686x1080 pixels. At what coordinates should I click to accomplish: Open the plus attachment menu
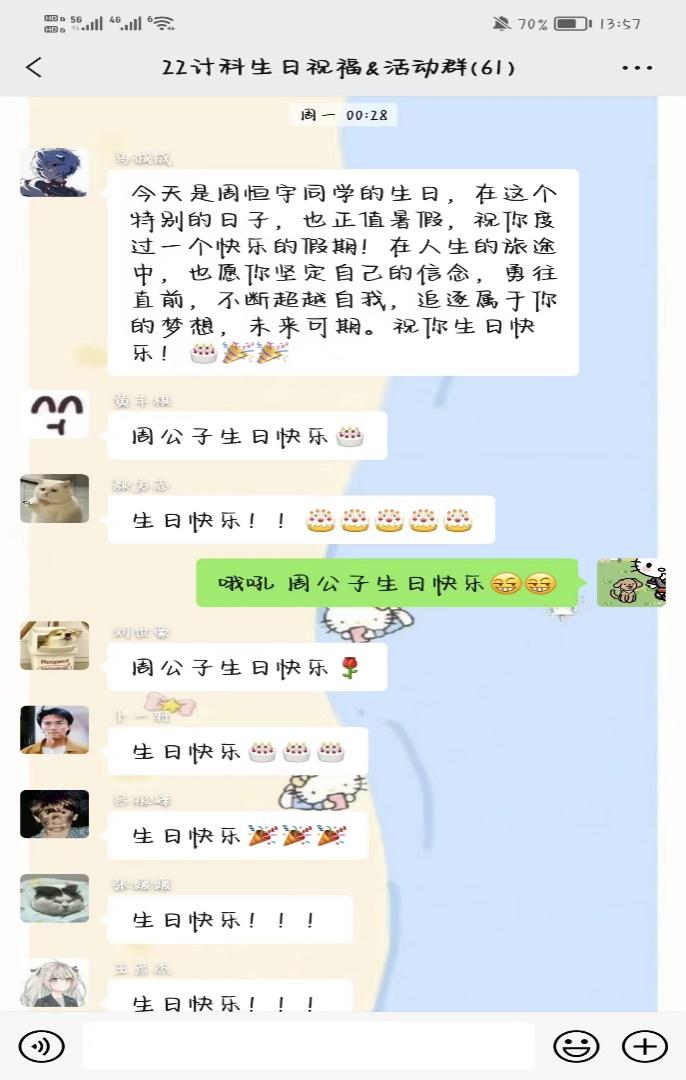645,1046
